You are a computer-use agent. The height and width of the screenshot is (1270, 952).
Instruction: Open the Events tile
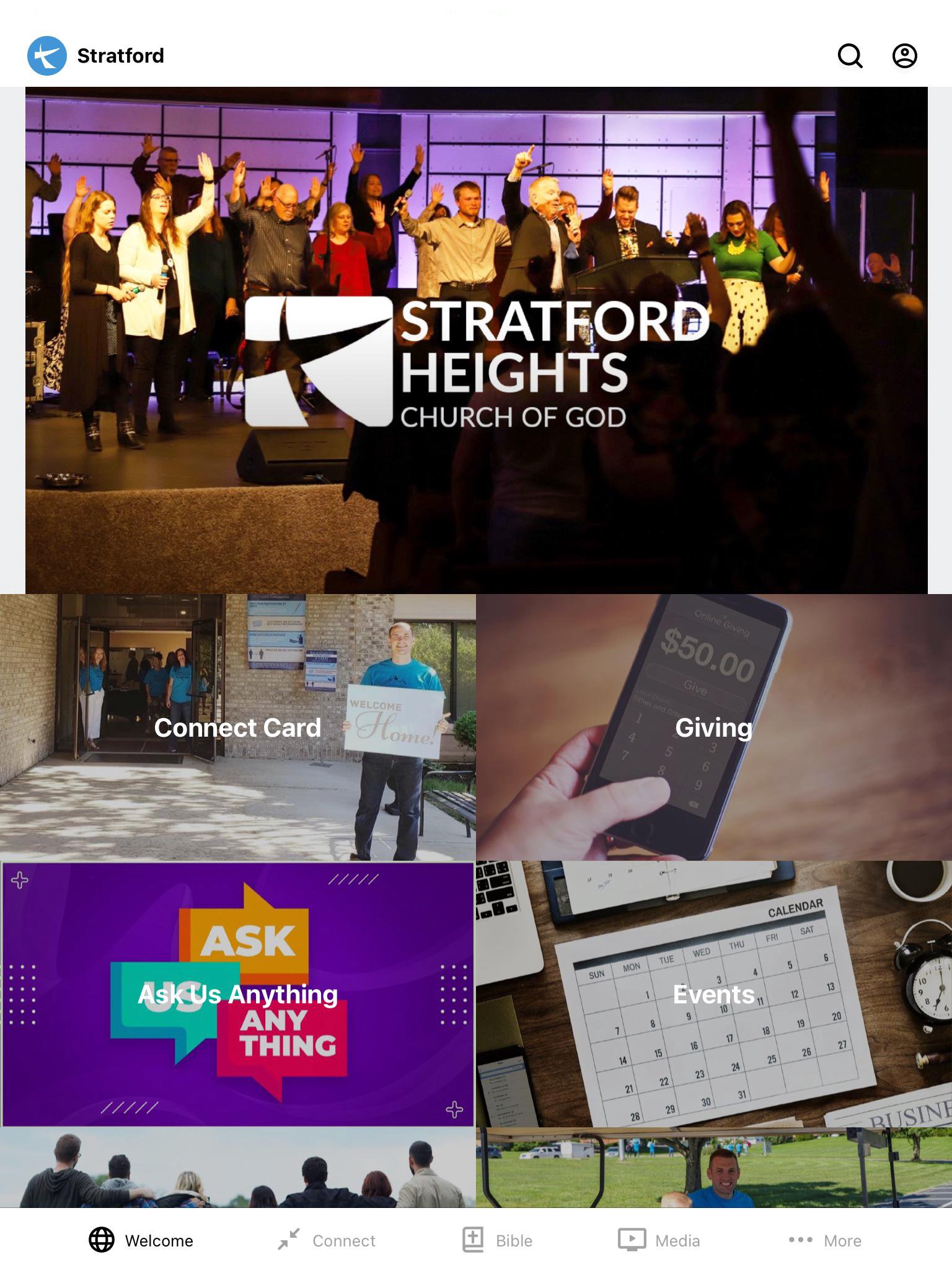click(x=714, y=994)
